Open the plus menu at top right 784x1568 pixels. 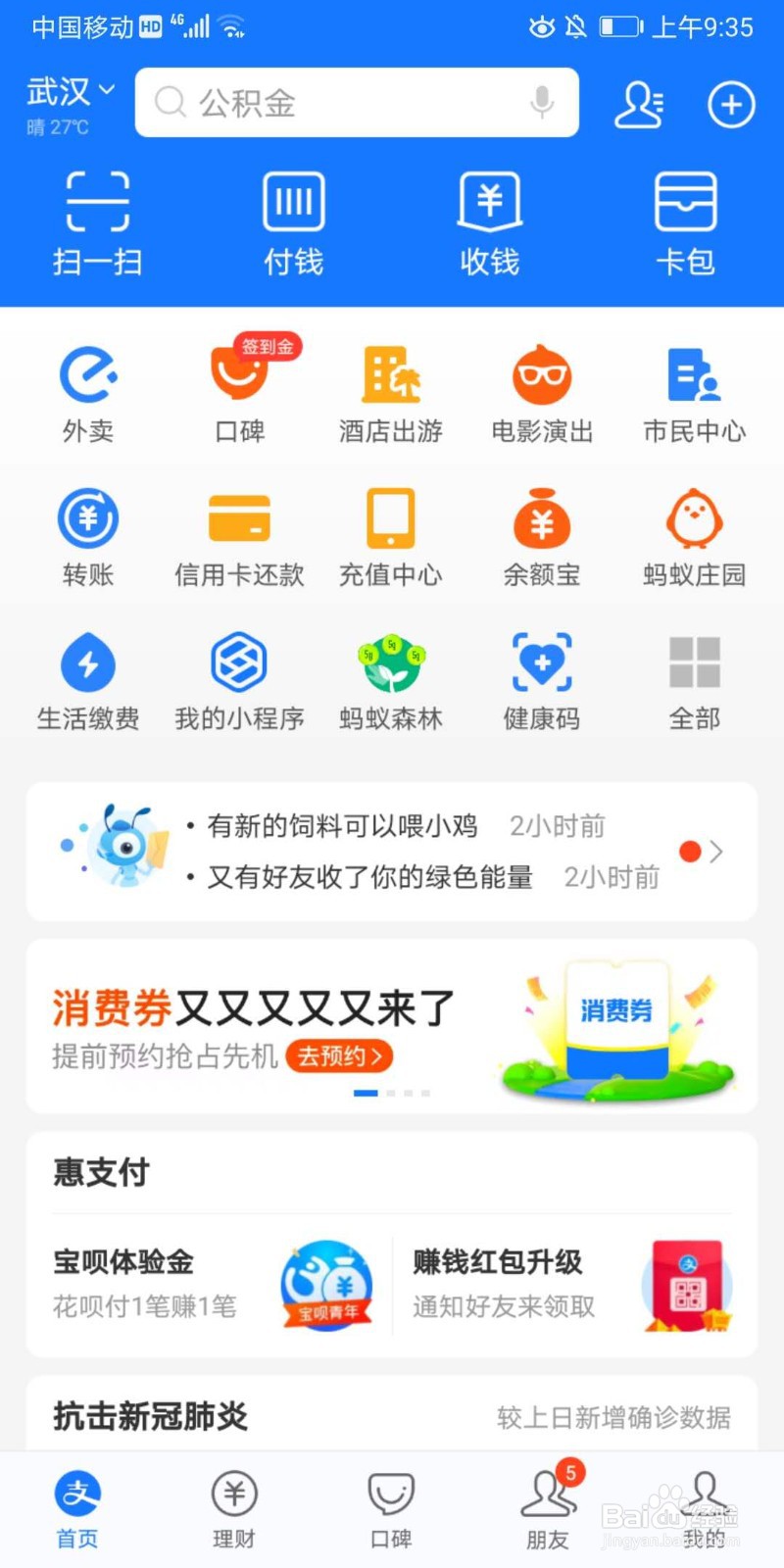pos(730,105)
